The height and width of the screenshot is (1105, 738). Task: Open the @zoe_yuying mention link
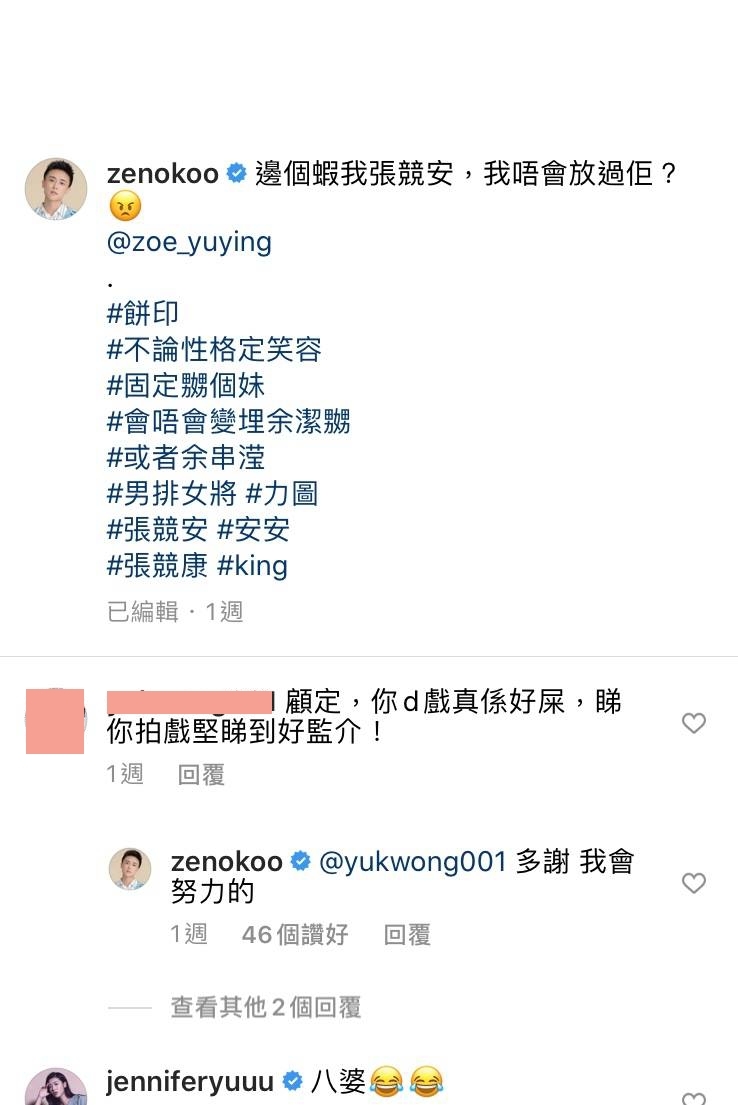189,242
